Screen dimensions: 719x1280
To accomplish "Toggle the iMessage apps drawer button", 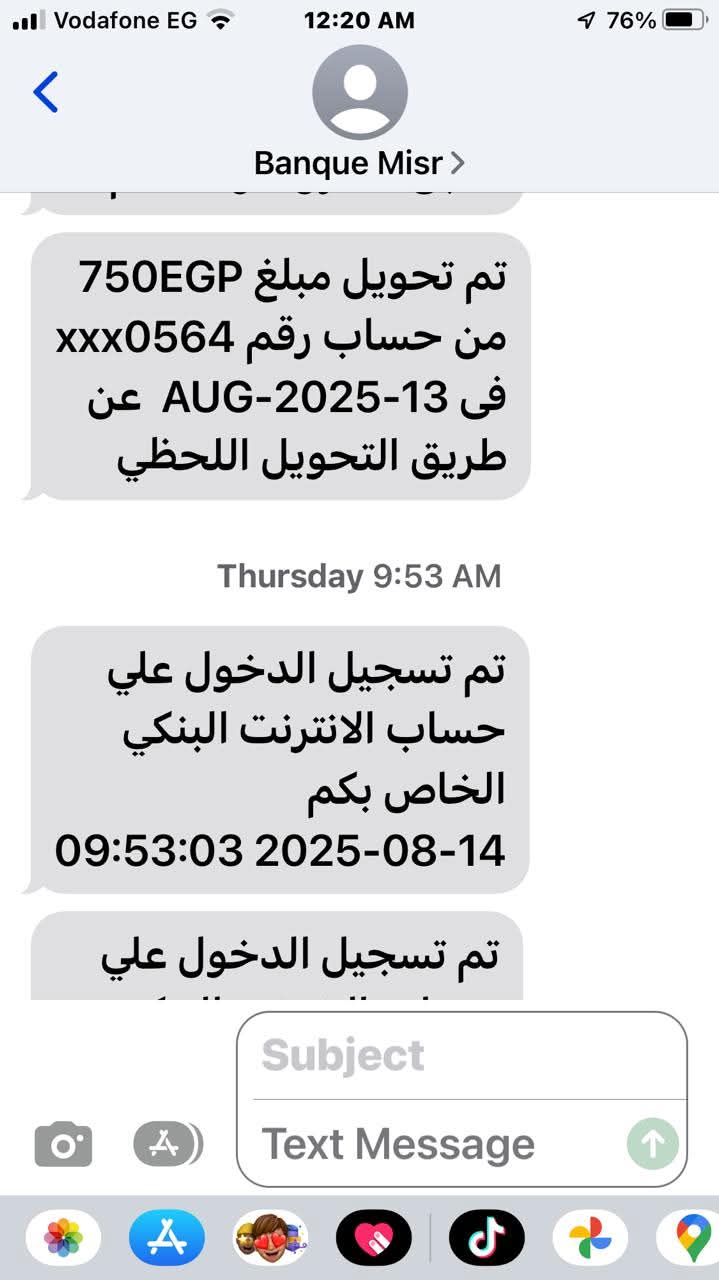I will (167, 1144).
